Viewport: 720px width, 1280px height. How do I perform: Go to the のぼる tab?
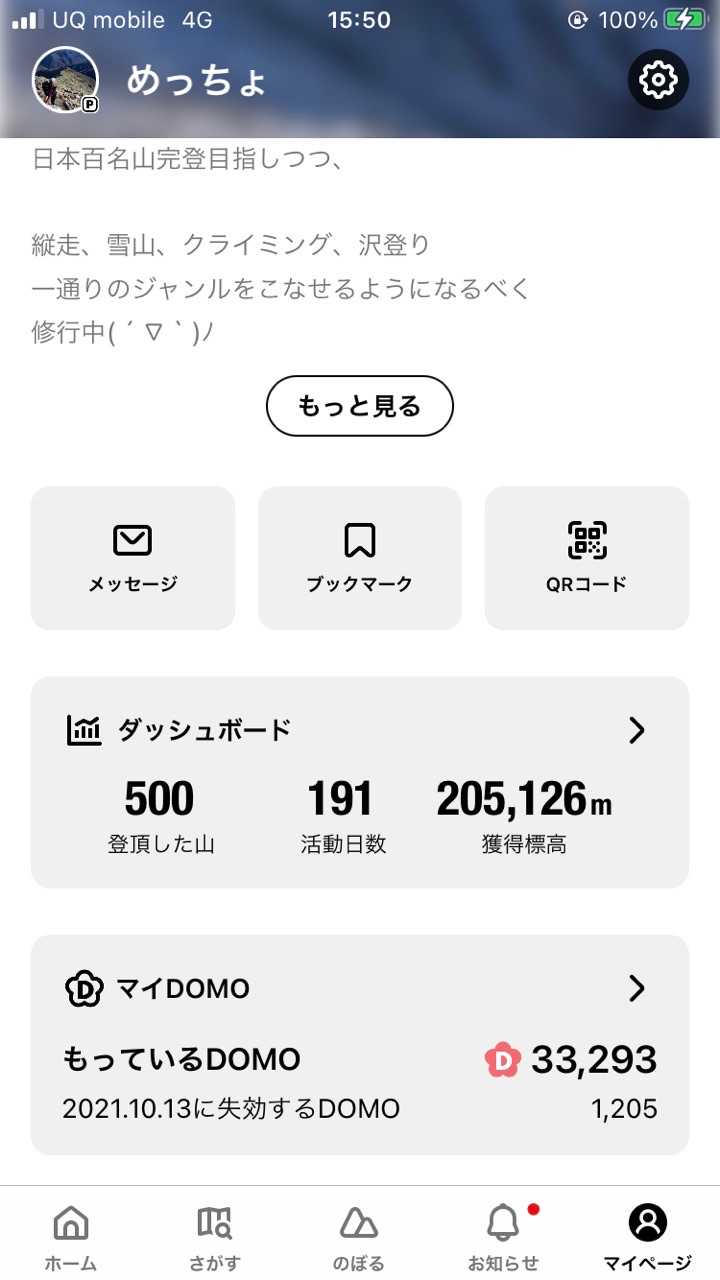point(359,1236)
